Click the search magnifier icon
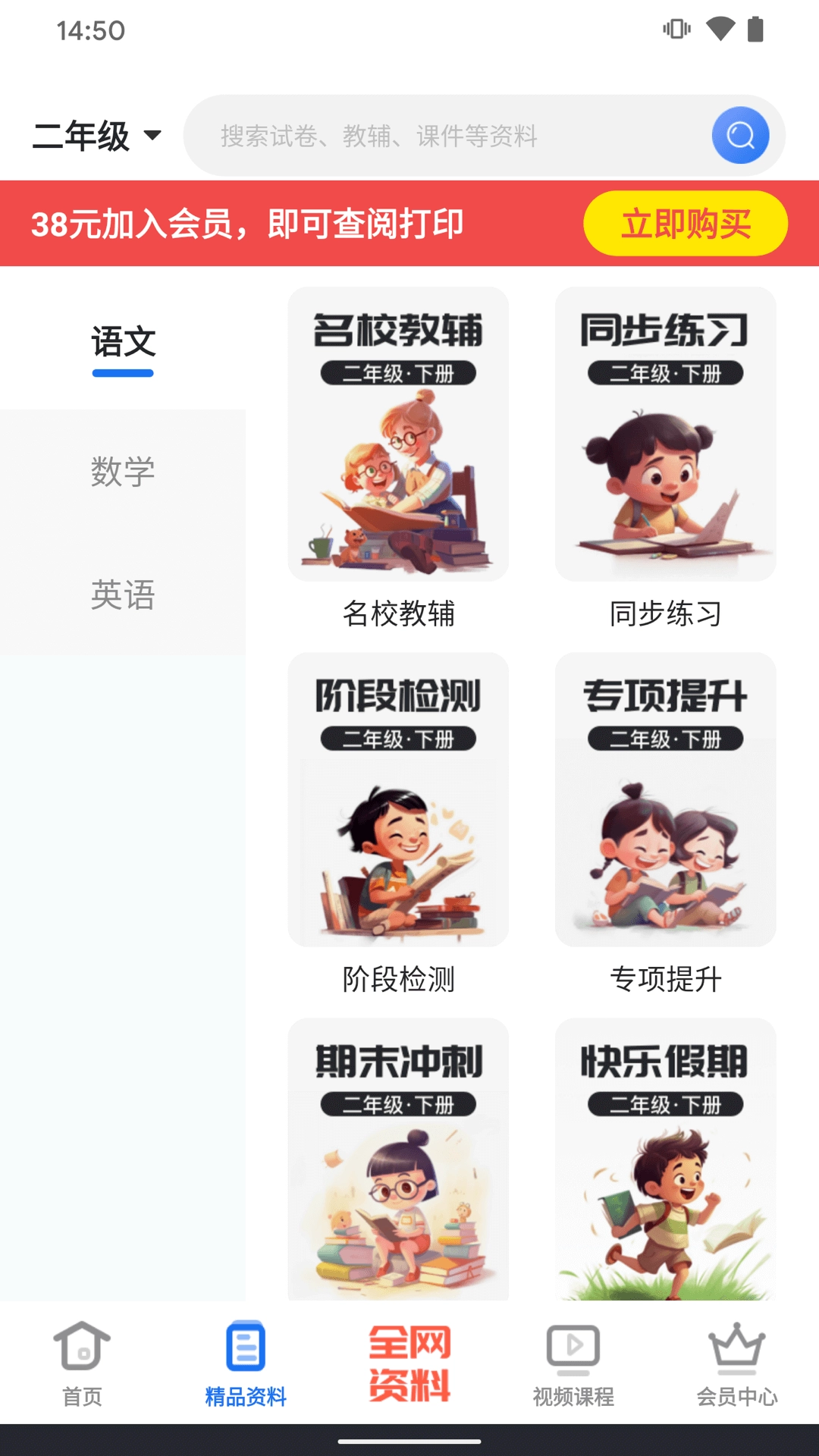The image size is (819, 1456). [x=739, y=135]
